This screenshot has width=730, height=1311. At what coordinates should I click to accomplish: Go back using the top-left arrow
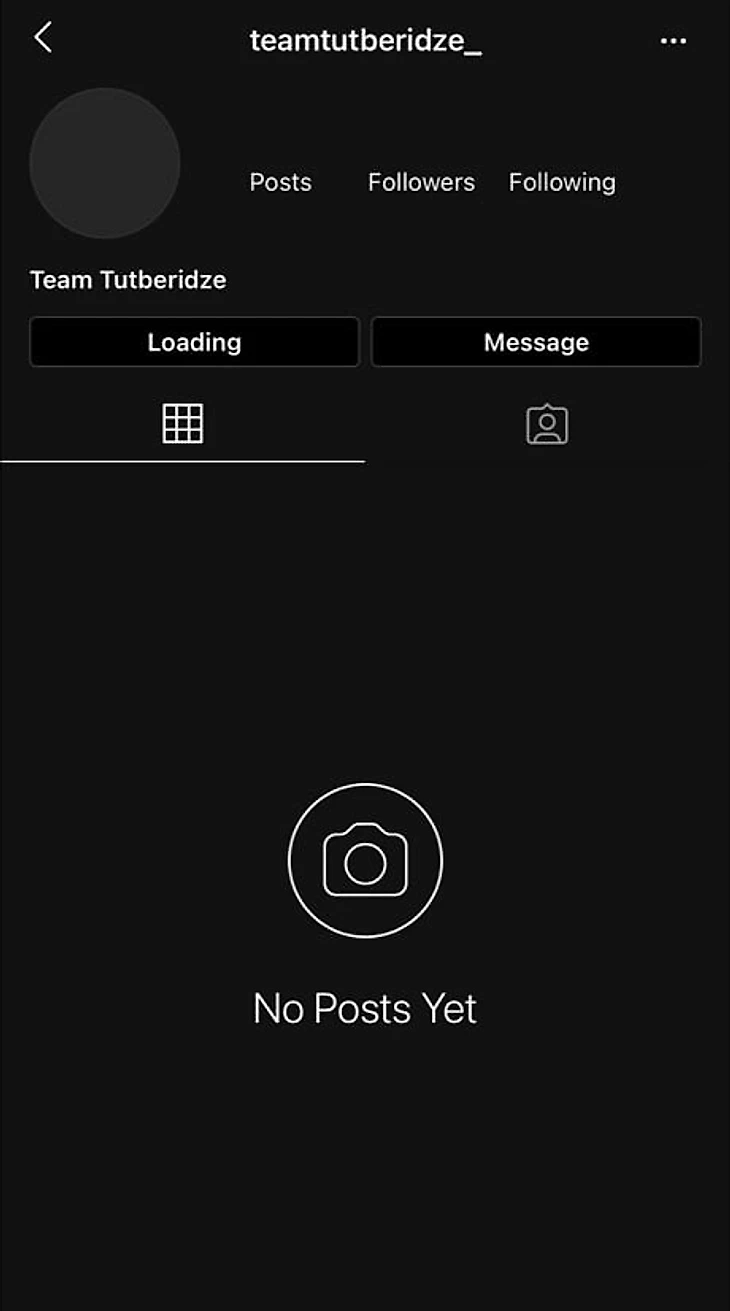coord(42,39)
